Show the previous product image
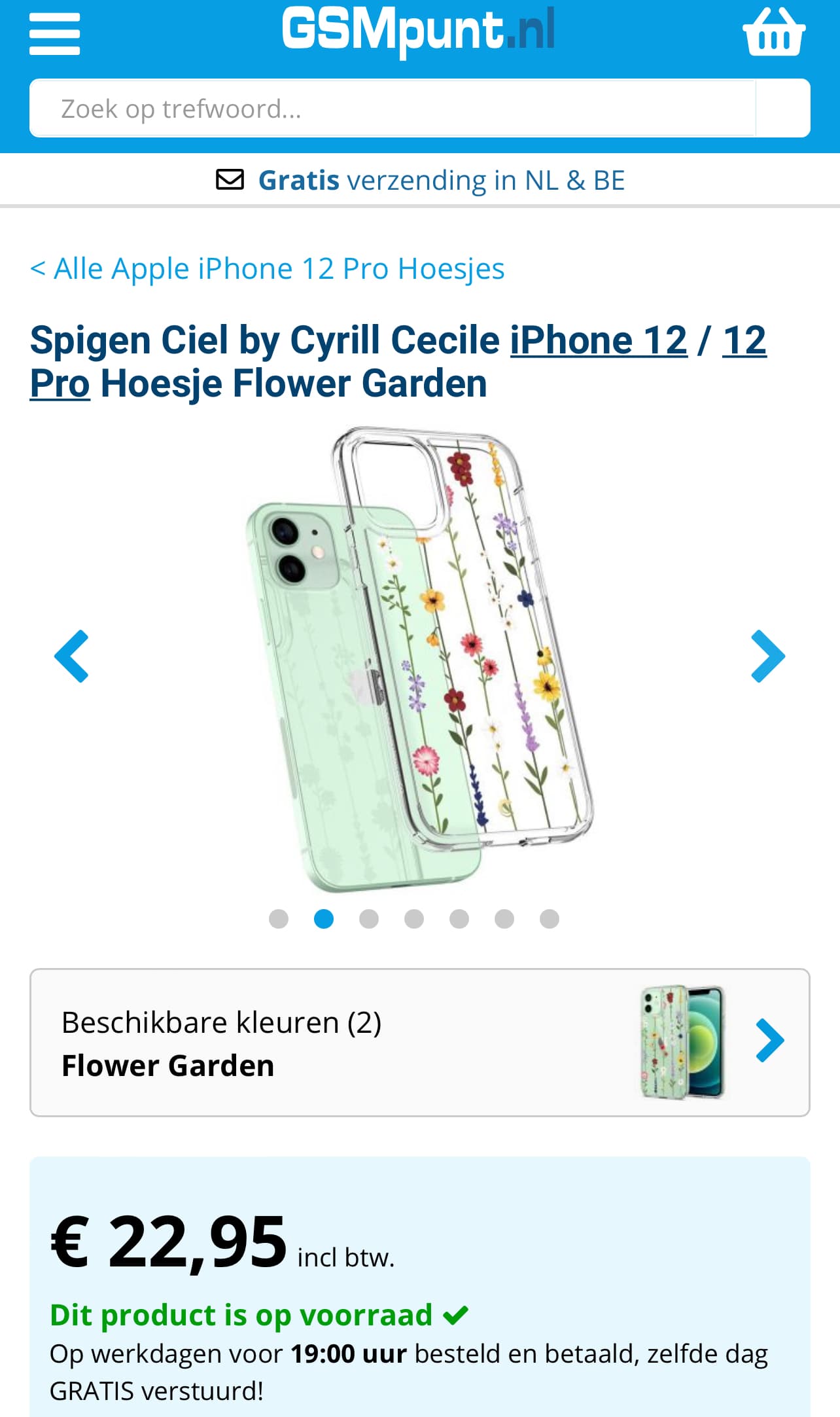840x1417 pixels. tap(71, 656)
